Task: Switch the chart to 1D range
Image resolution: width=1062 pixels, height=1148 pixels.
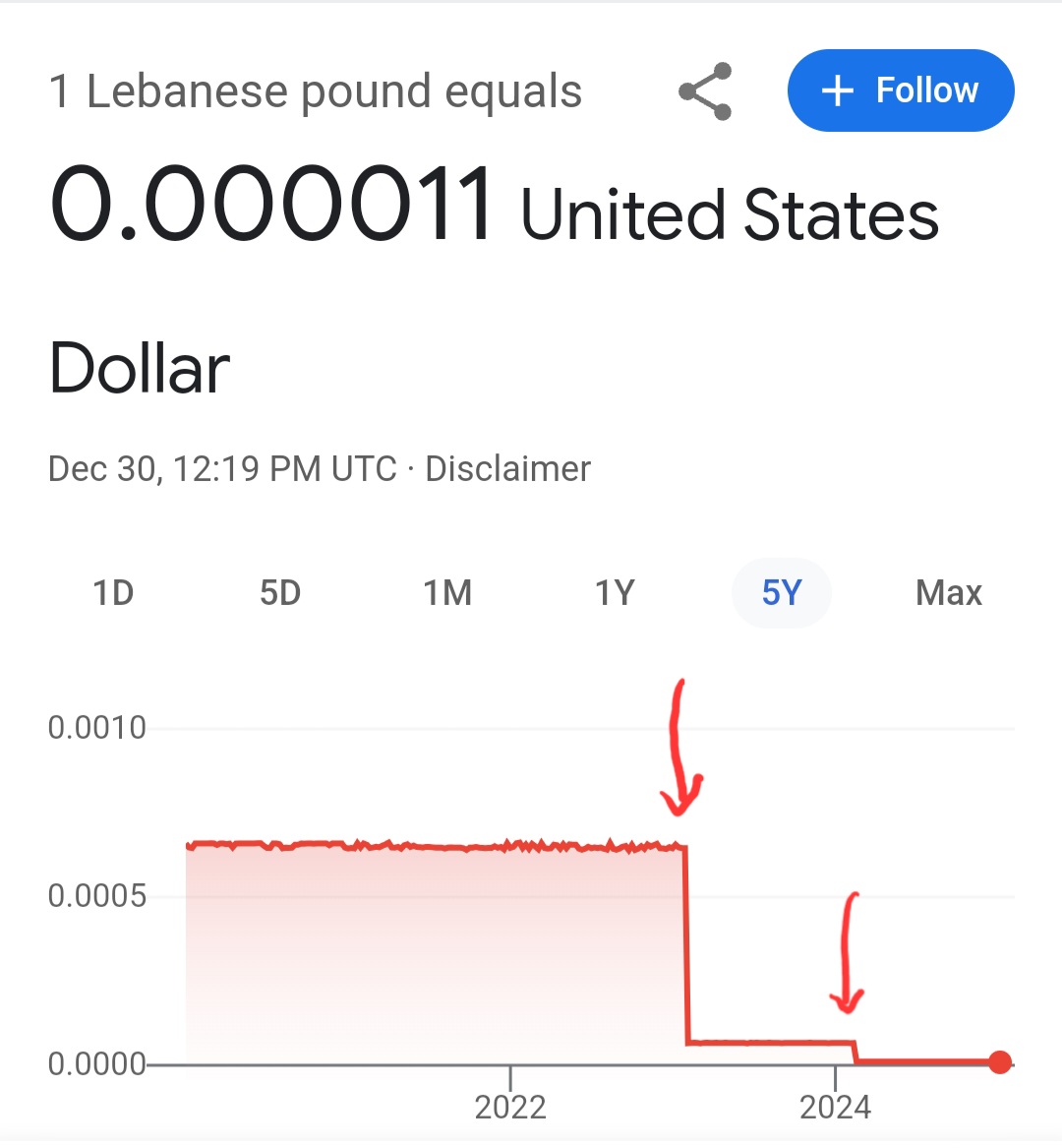Action: tap(113, 593)
